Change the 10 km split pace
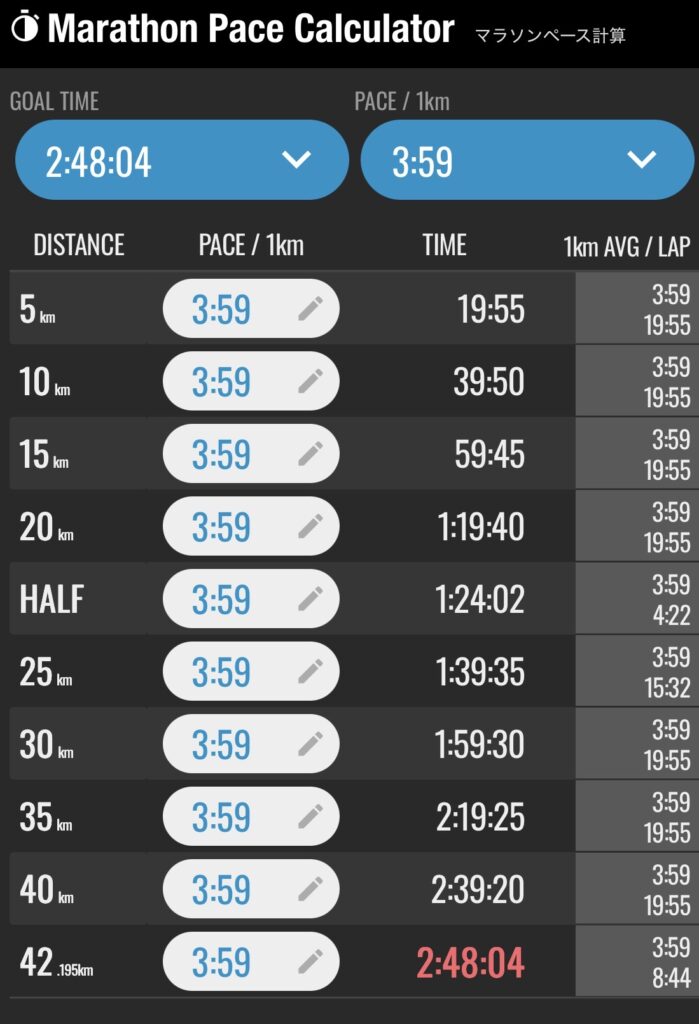The image size is (699, 1024). point(251,381)
